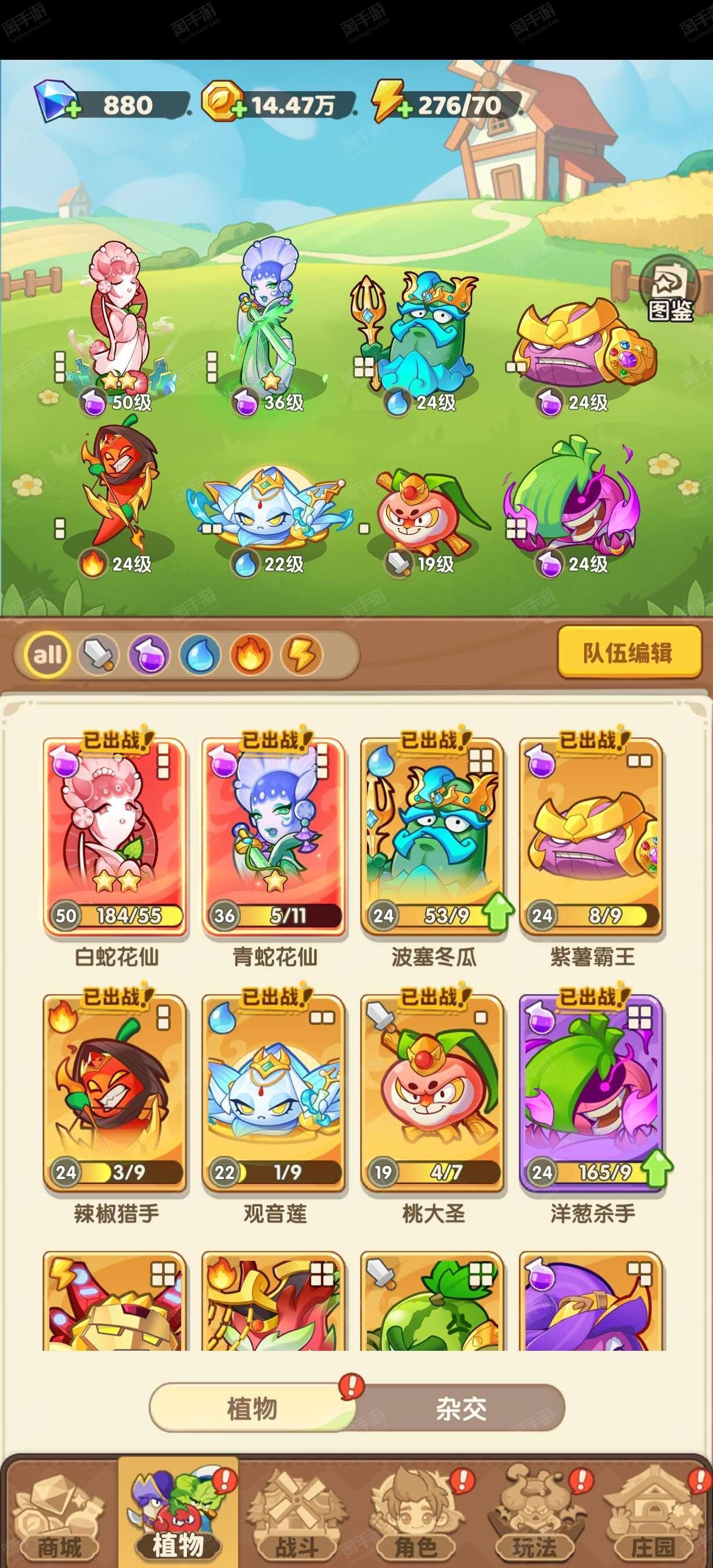
Task: Switch to the 杂交 tab
Action: (460, 1408)
